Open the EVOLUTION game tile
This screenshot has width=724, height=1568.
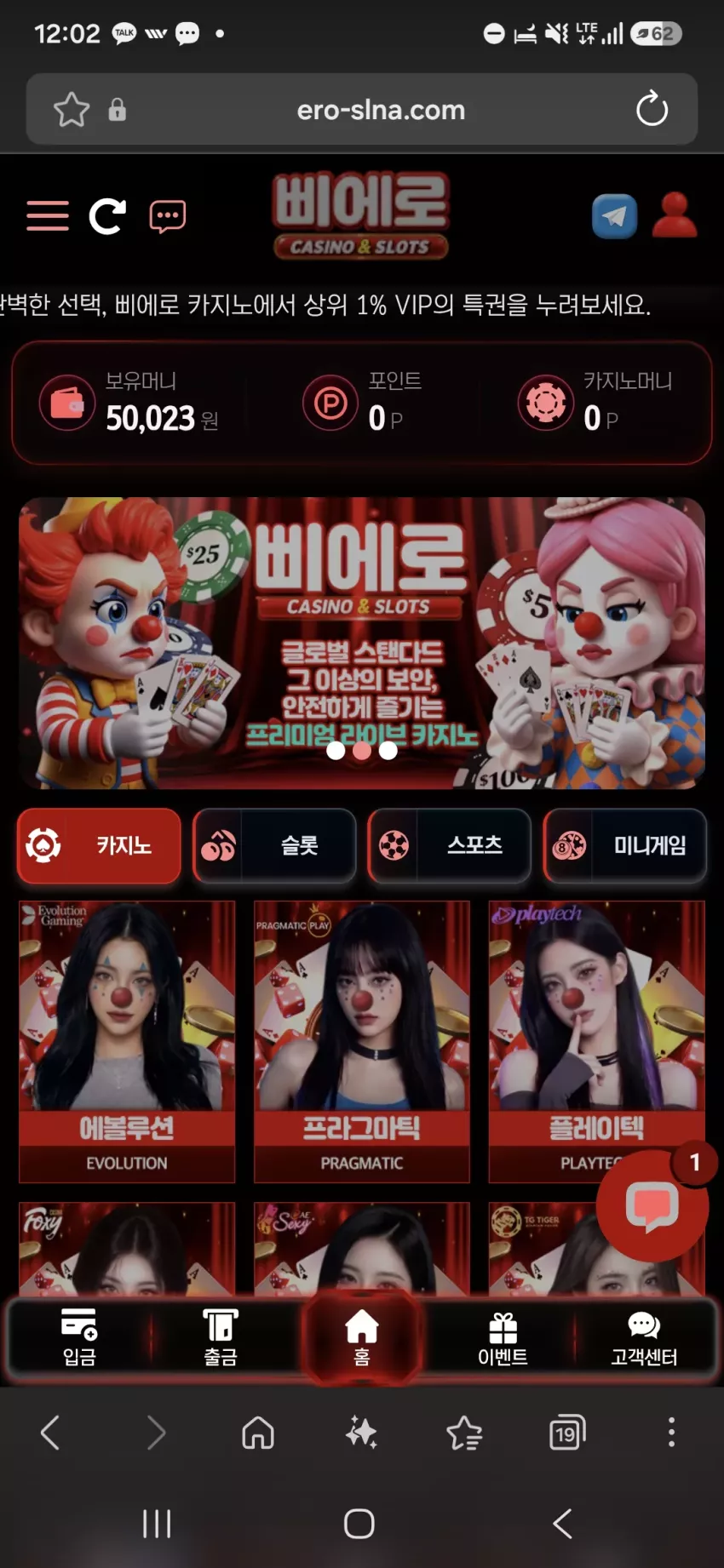tap(127, 1042)
